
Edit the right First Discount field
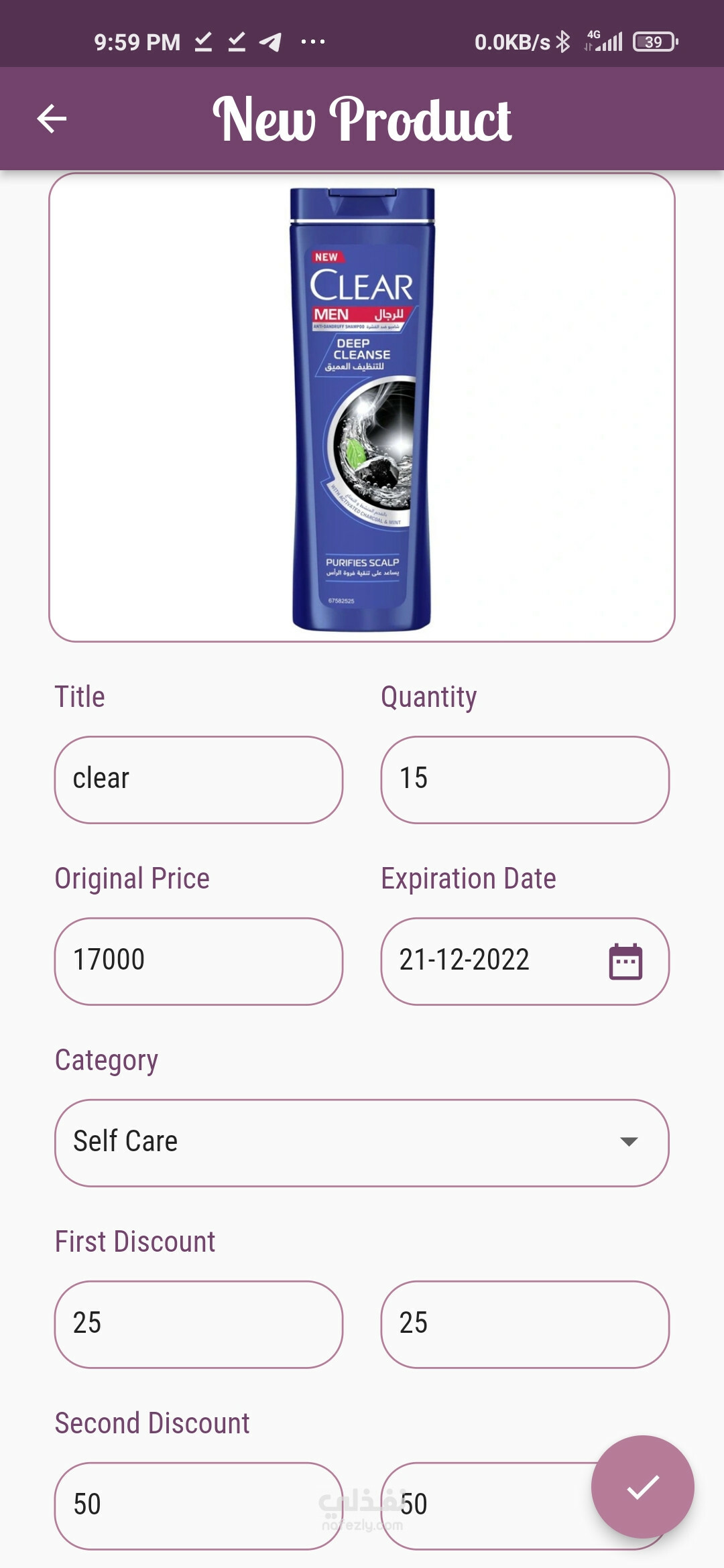(525, 1325)
